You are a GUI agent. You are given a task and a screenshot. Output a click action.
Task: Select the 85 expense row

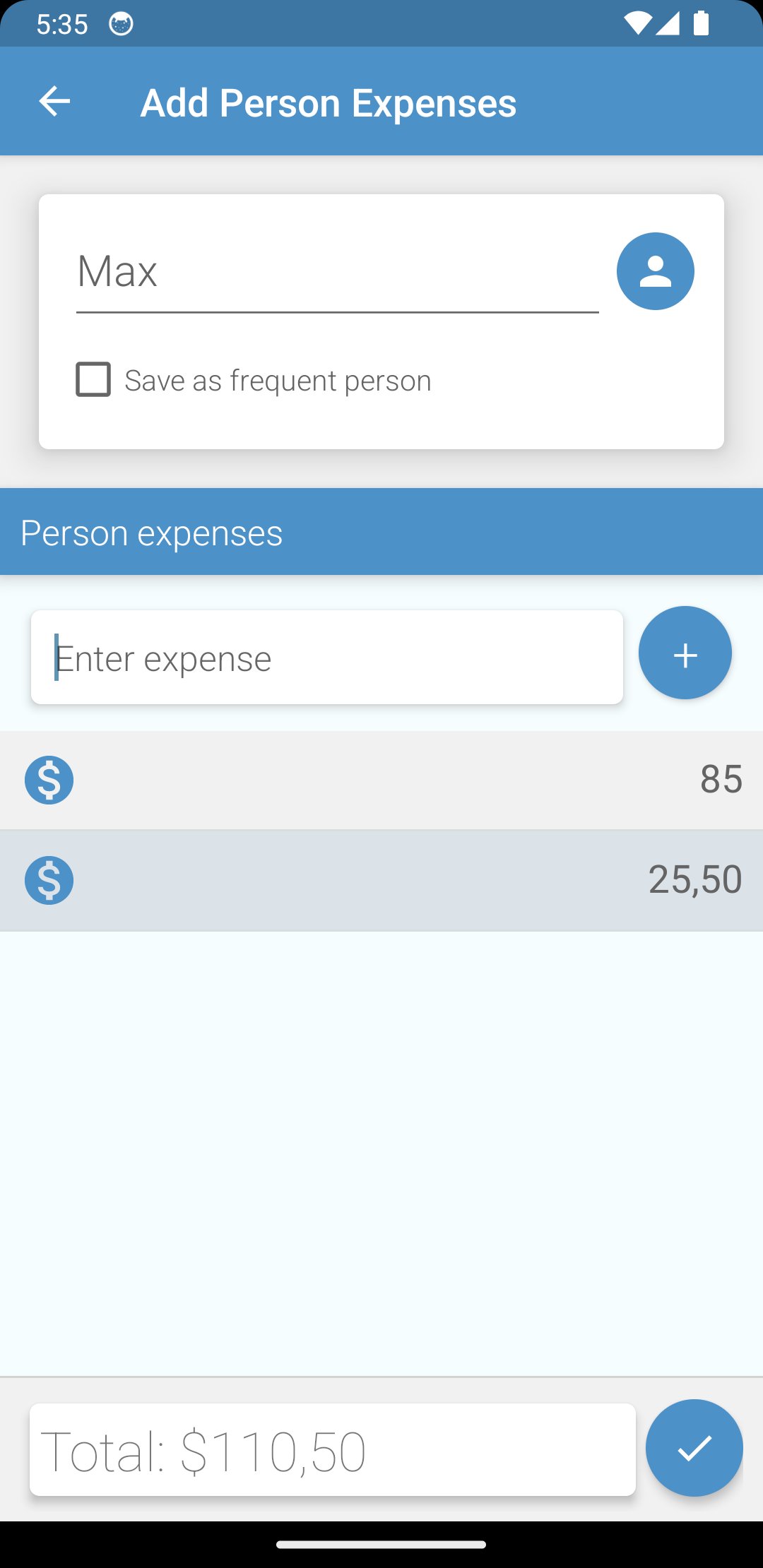click(381, 780)
